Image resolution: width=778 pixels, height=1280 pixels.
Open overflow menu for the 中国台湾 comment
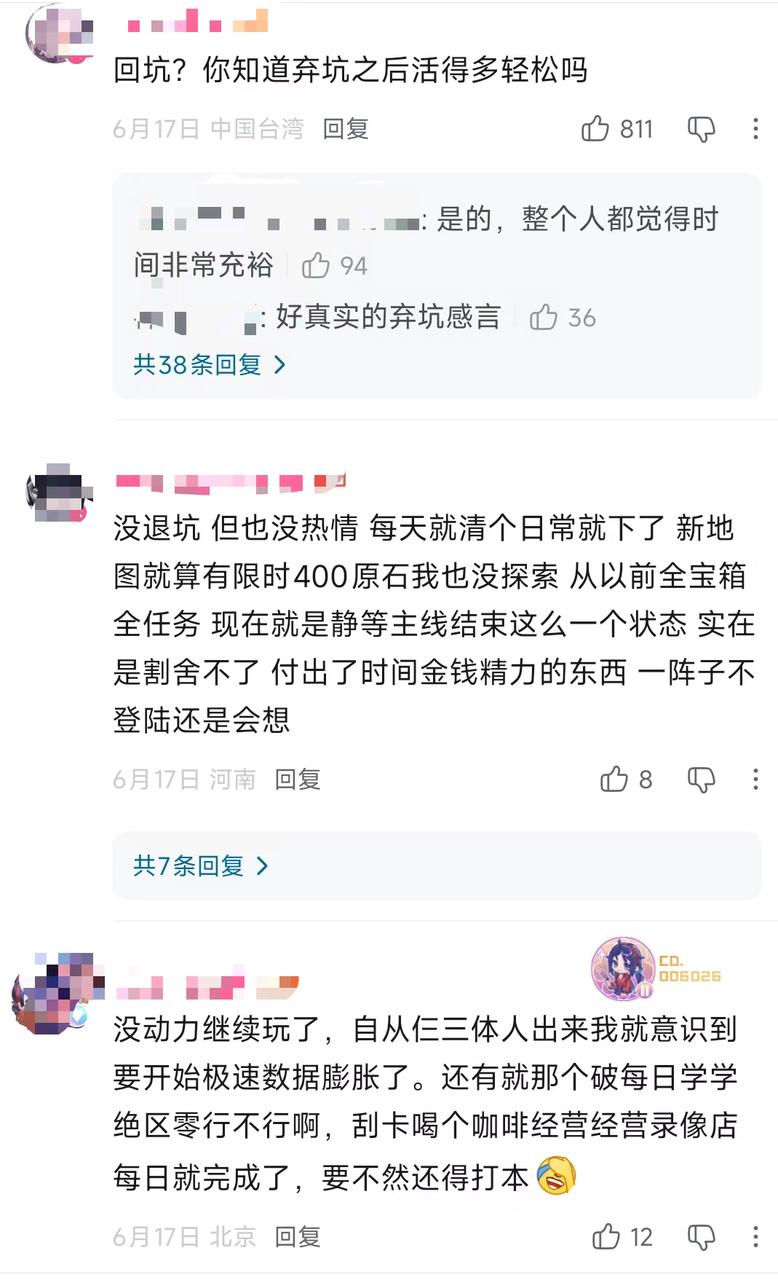[x=756, y=129]
